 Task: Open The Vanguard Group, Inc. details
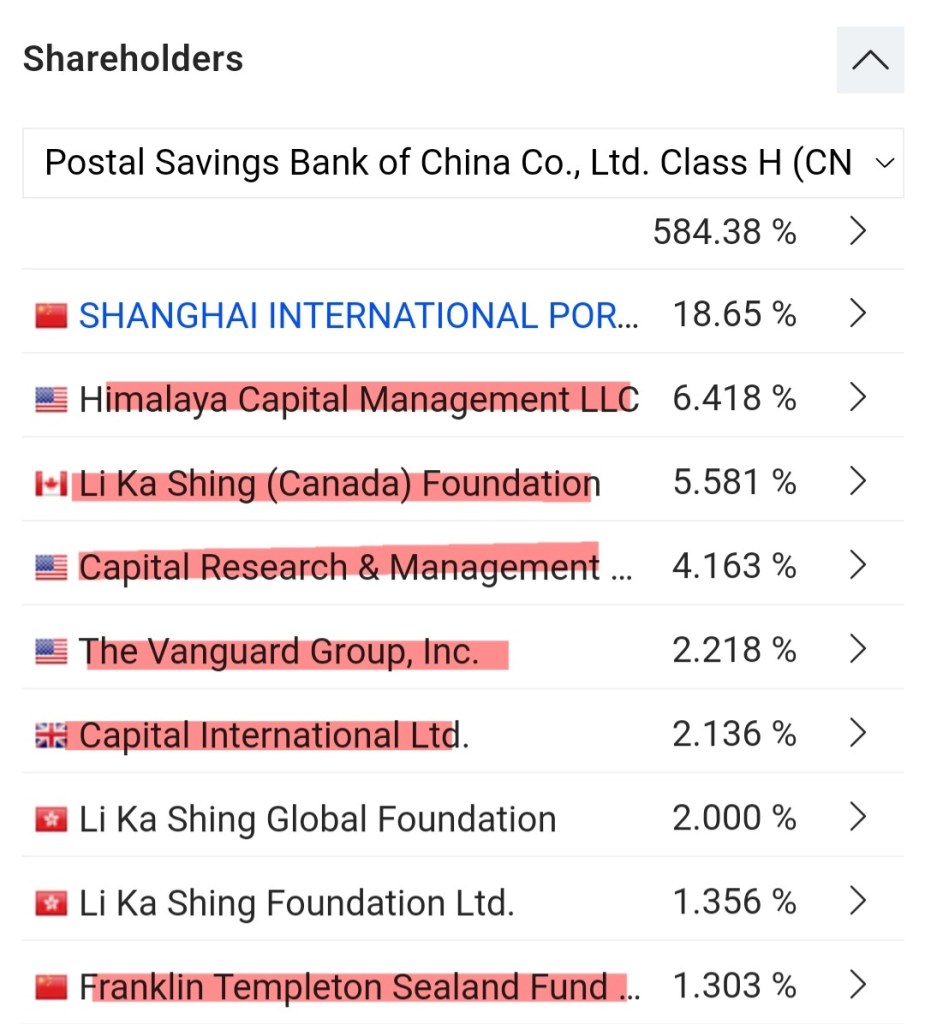279,651
